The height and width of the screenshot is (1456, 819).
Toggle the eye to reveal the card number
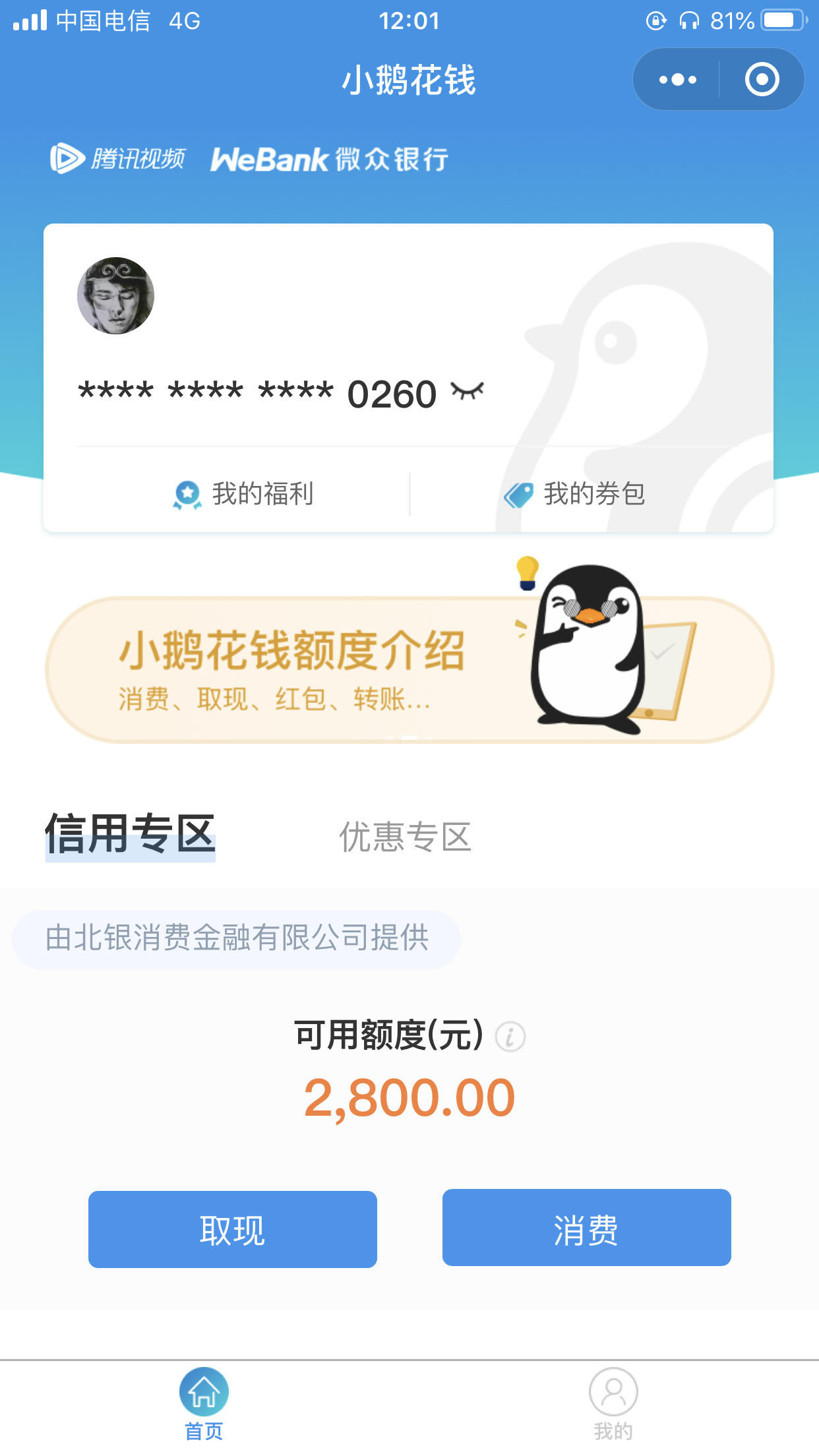466,390
